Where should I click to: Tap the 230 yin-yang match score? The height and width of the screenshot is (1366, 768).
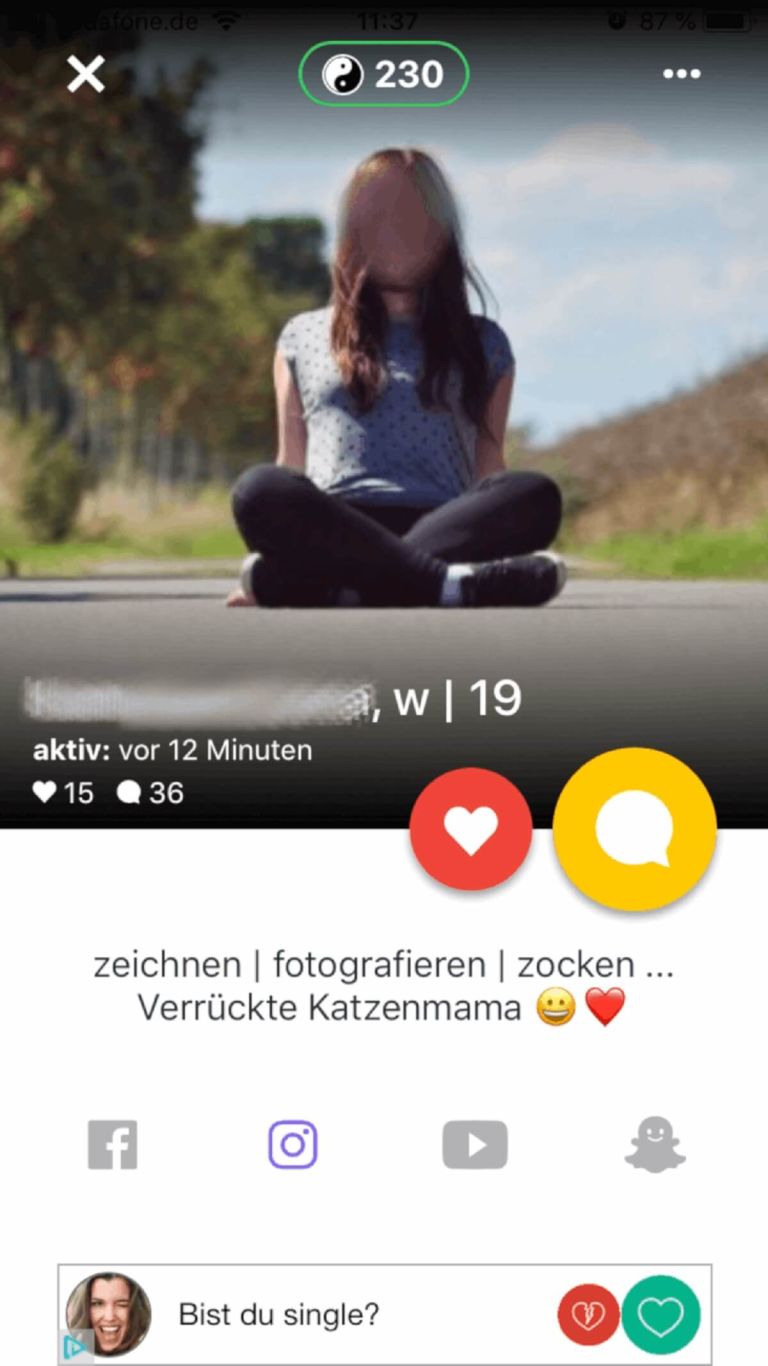(x=384, y=74)
